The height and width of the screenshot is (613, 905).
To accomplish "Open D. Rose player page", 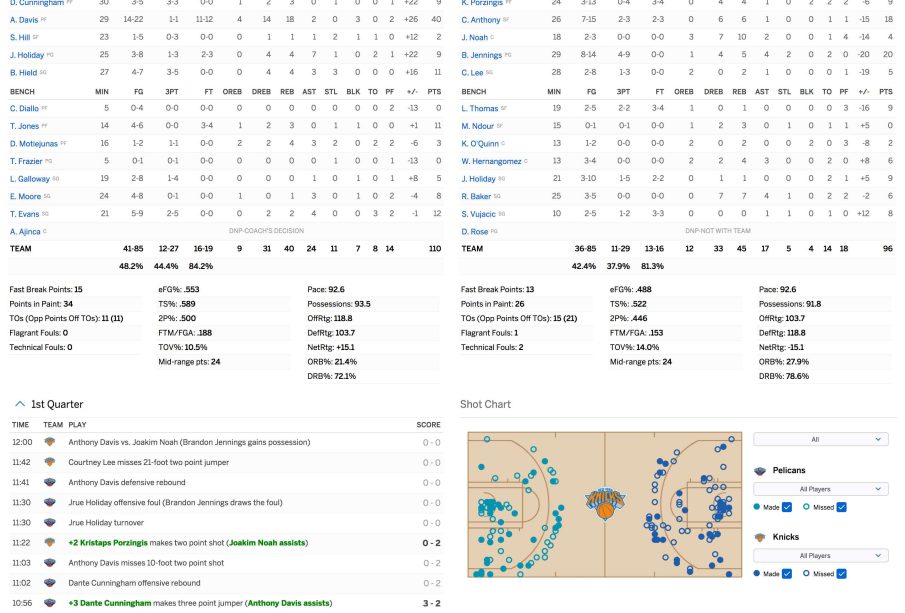I will click(474, 231).
